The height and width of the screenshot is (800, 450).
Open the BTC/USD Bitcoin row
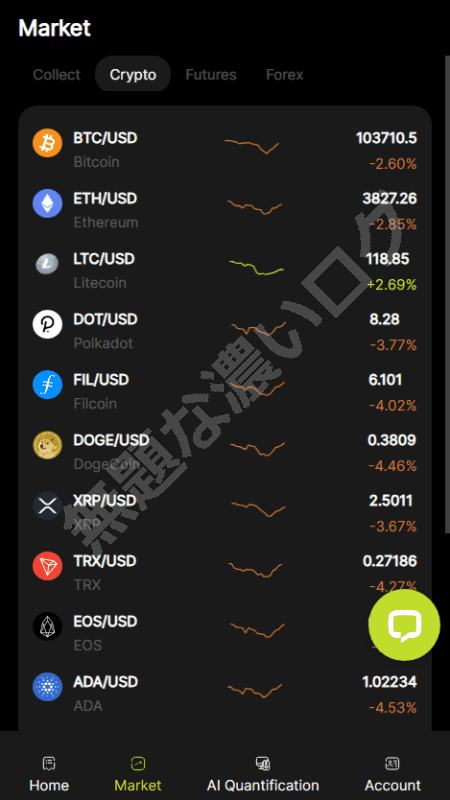(225, 150)
